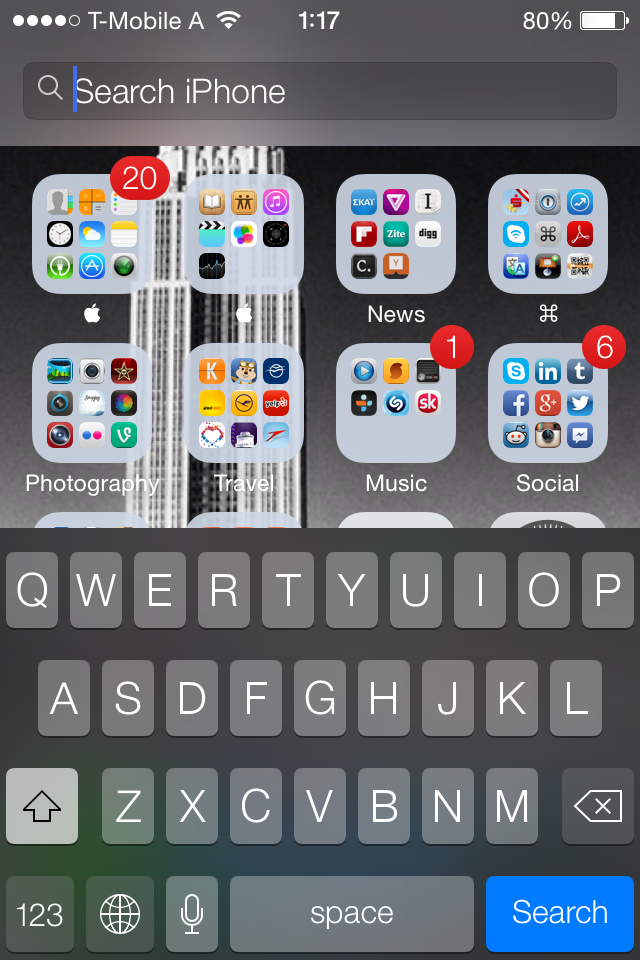Open the News folder
The image size is (640, 960).
pos(396,235)
